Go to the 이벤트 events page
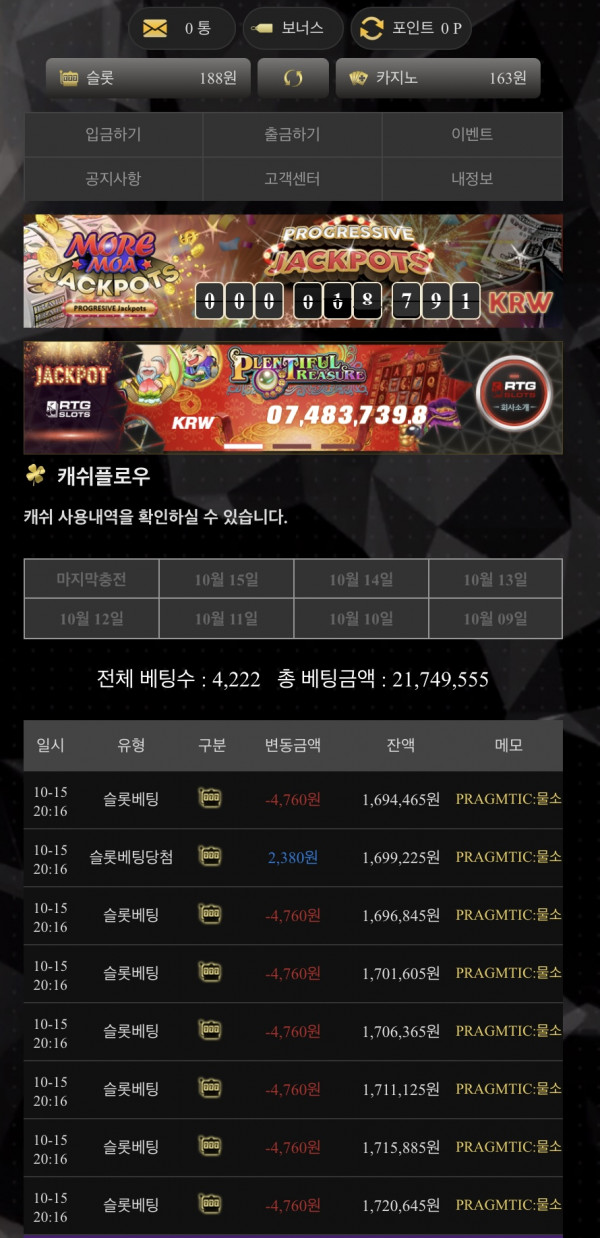 (472, 135)
